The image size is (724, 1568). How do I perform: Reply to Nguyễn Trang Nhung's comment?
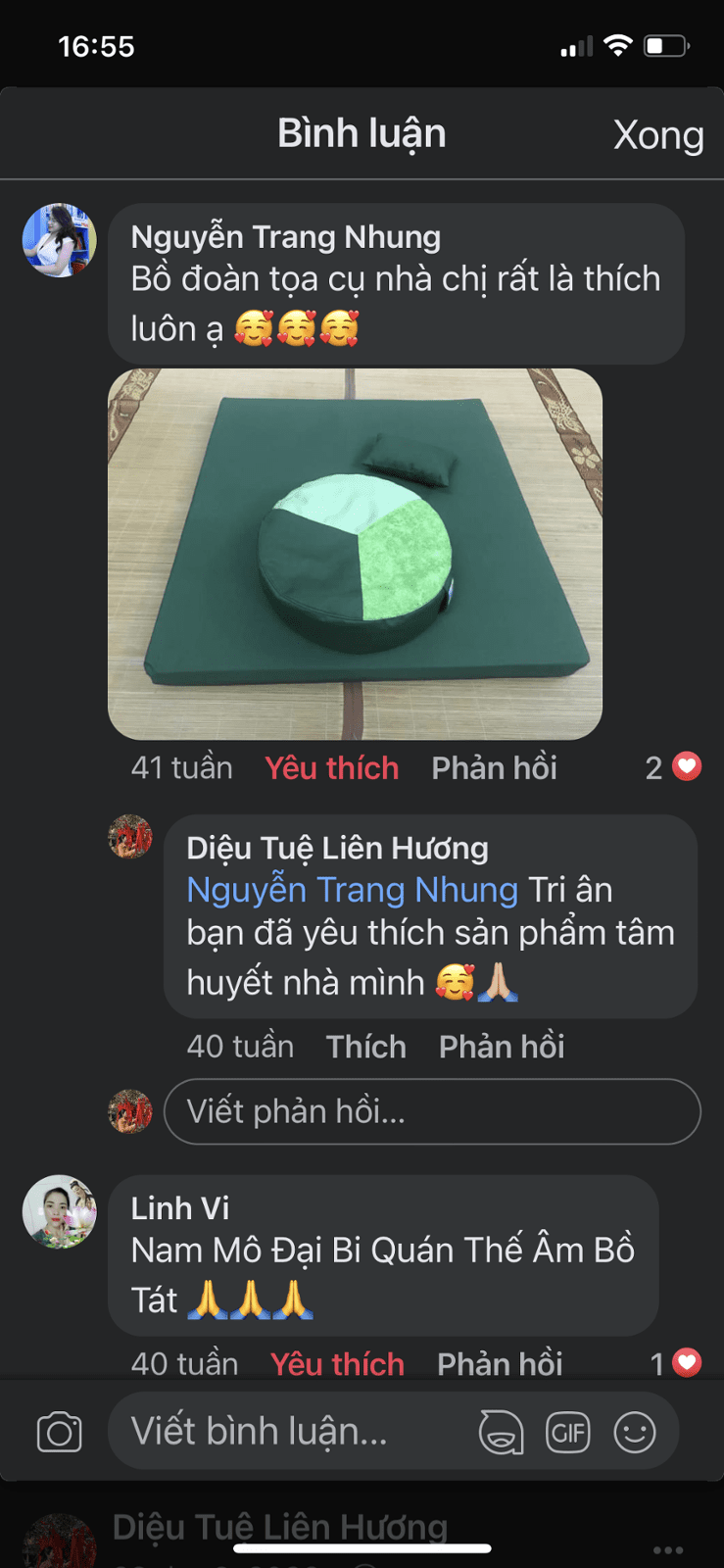pyautogui.click(x=494, y=767)
